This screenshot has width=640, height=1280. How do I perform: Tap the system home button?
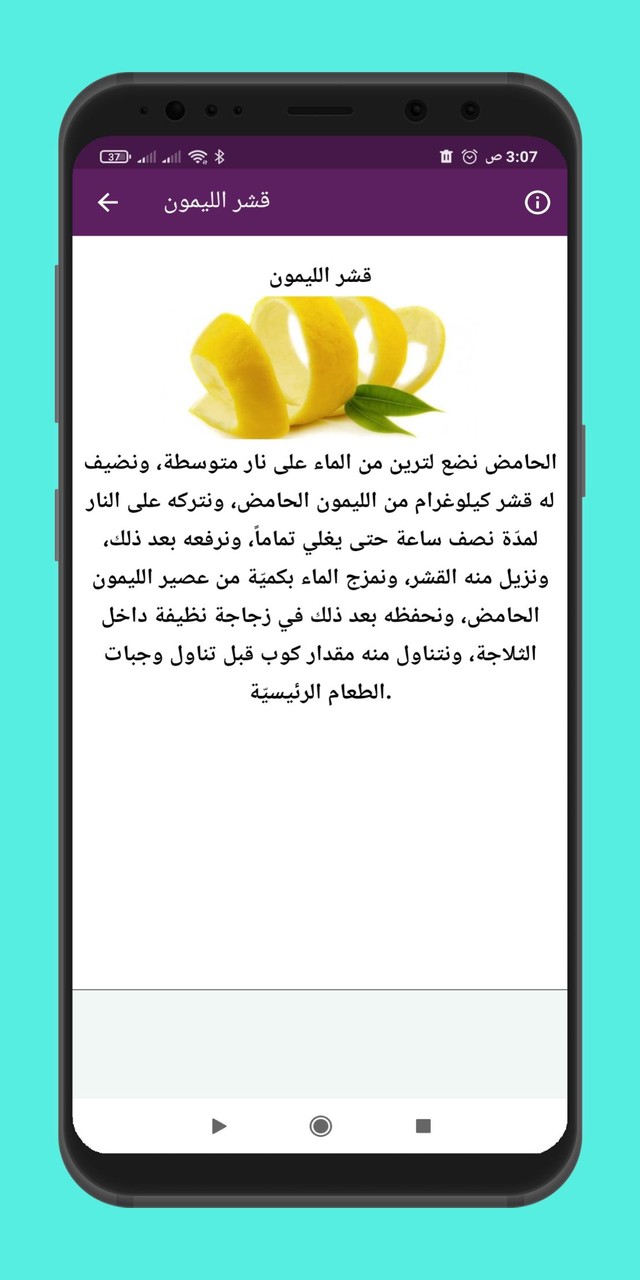point(320,1126)
